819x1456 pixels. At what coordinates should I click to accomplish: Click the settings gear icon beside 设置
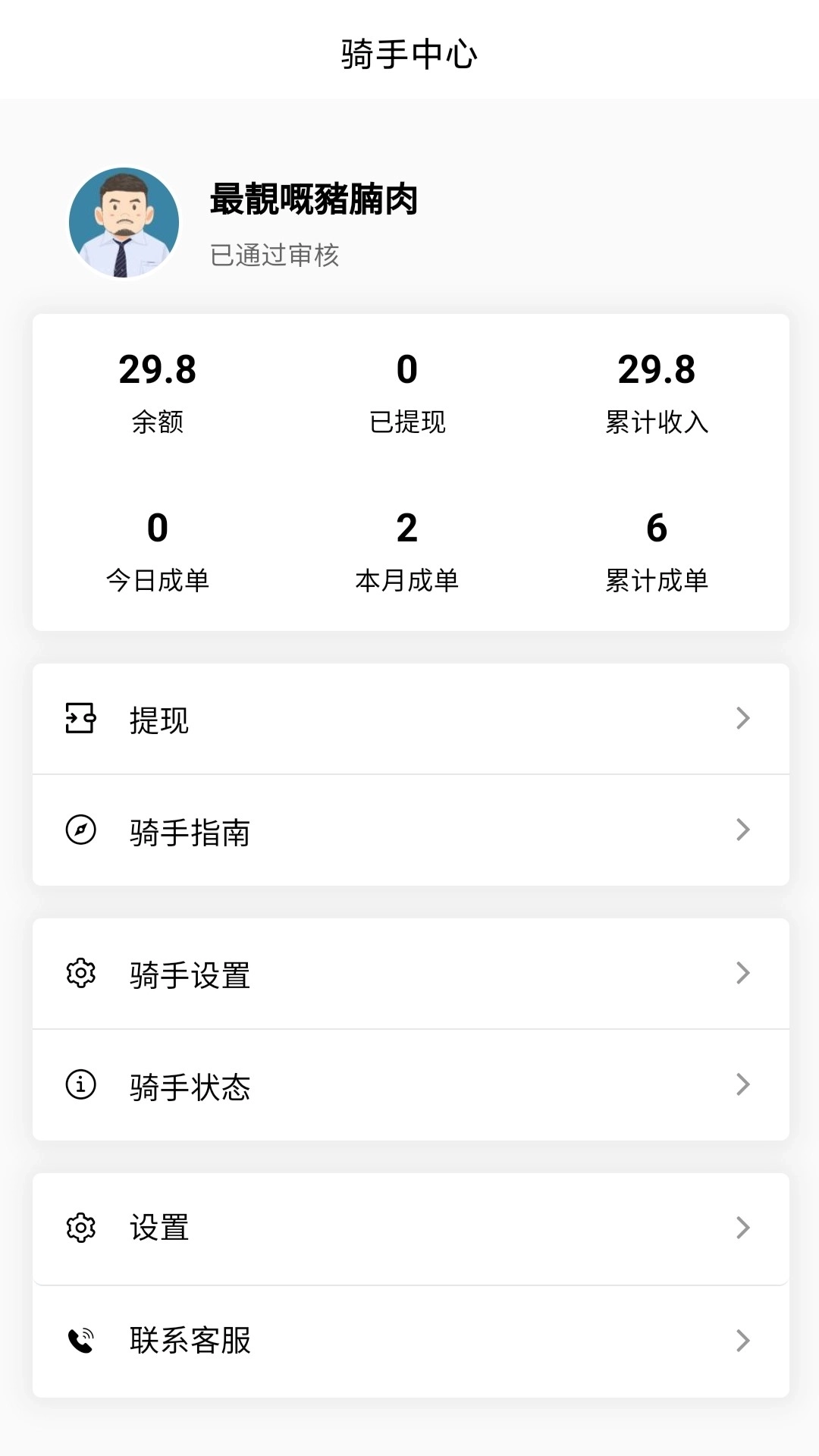coord(80,1228)
